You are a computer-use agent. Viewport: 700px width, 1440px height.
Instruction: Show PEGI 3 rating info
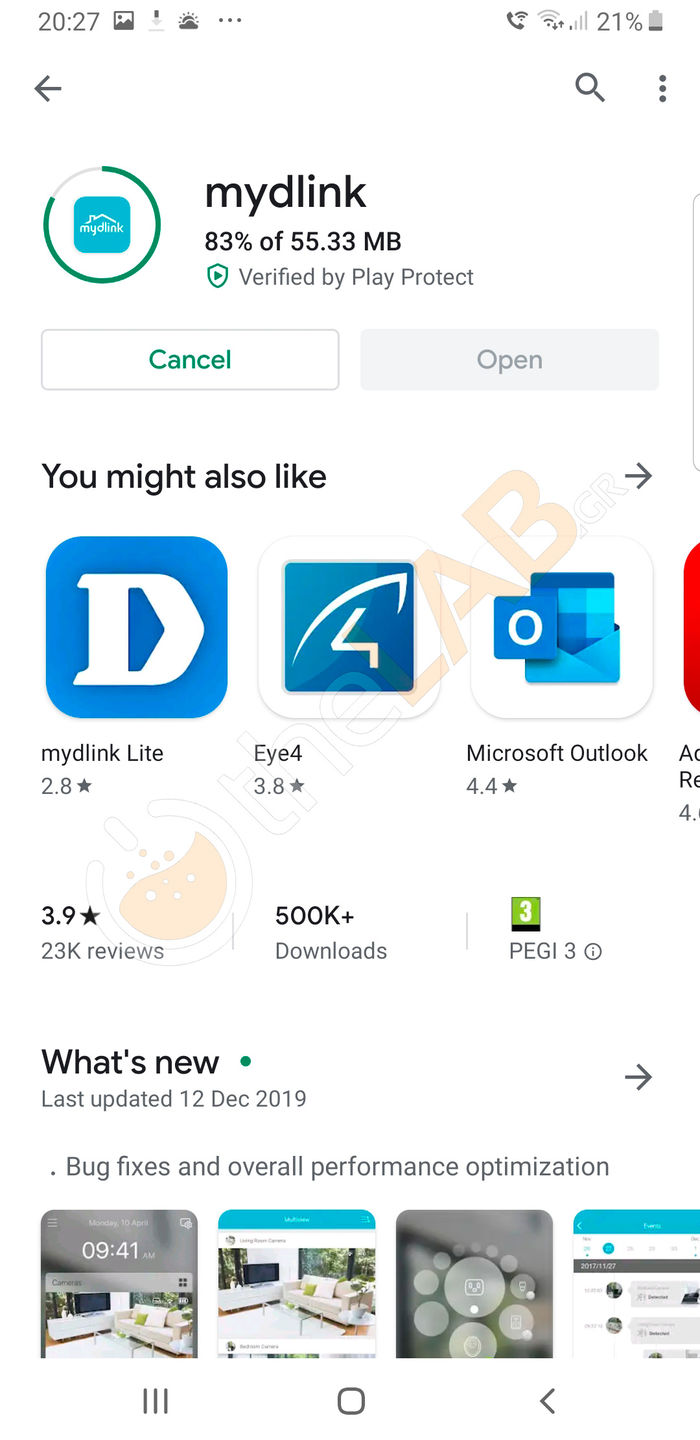point(593,951)
